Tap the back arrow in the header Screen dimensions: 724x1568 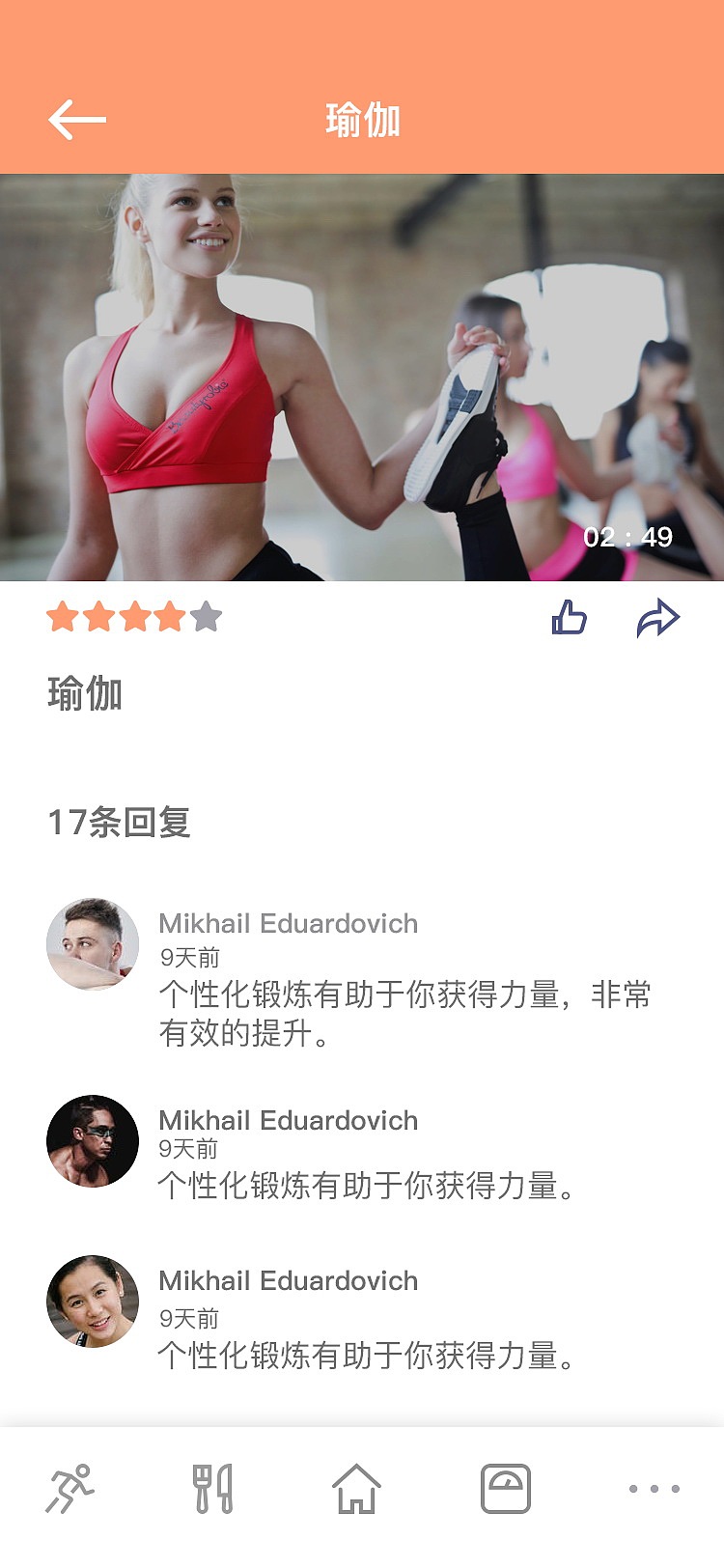click(77, 119)
